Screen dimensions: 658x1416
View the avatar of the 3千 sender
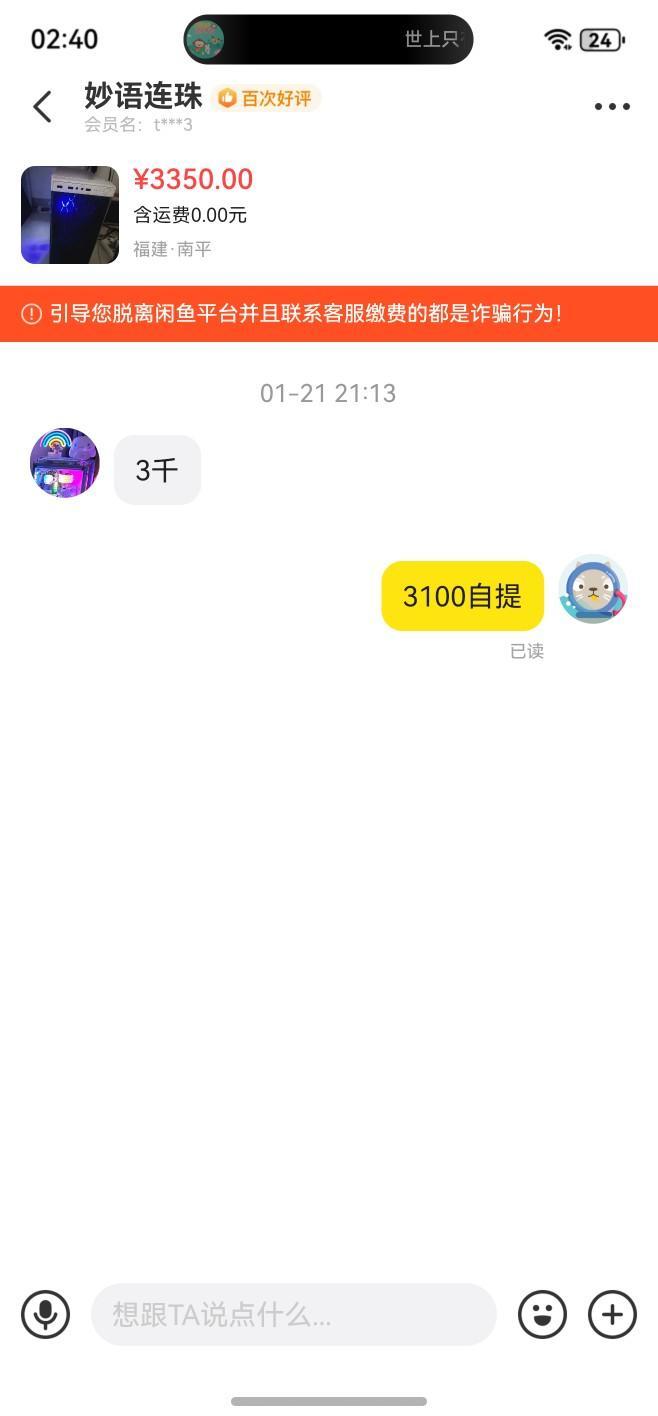click(x=65, y=463)
